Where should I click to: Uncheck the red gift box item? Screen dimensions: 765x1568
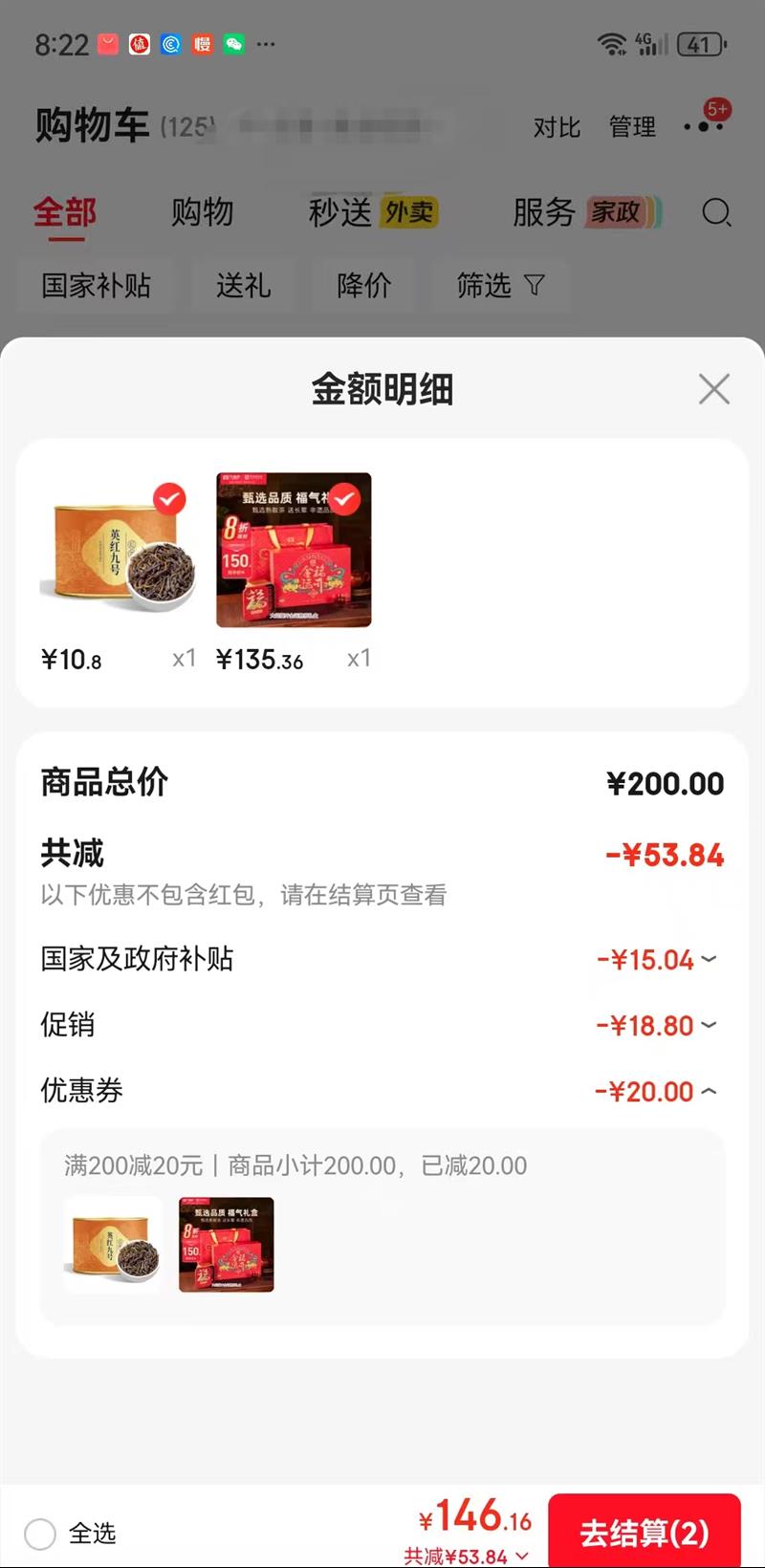click(344, 498)
